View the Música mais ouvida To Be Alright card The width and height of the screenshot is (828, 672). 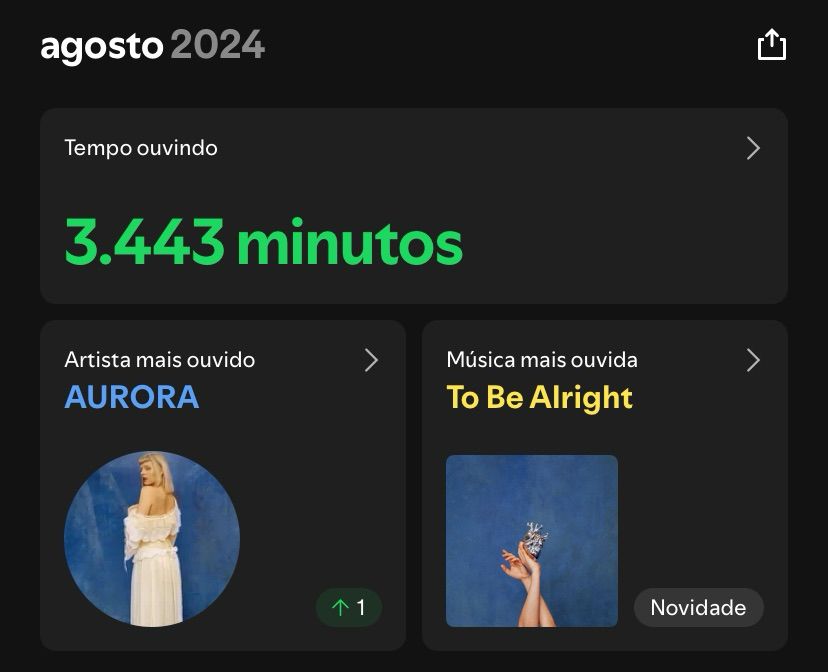[604, 485]
